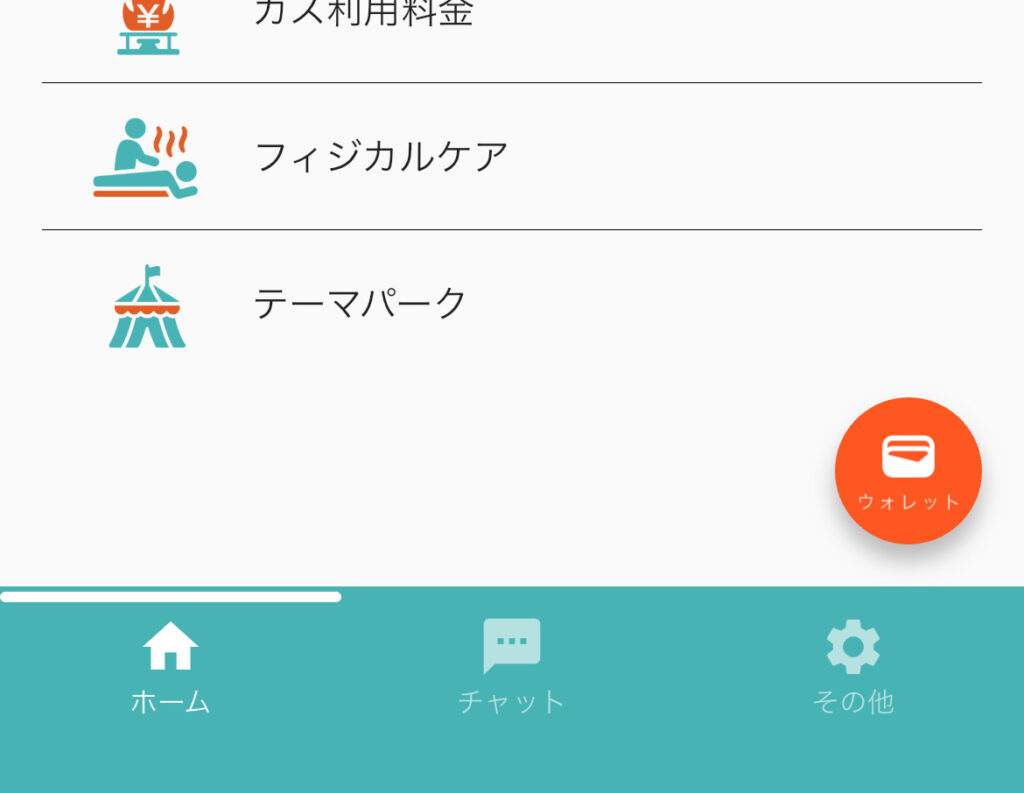
Task: Switch to the ホーム tab
Action: tap(170, 667)
